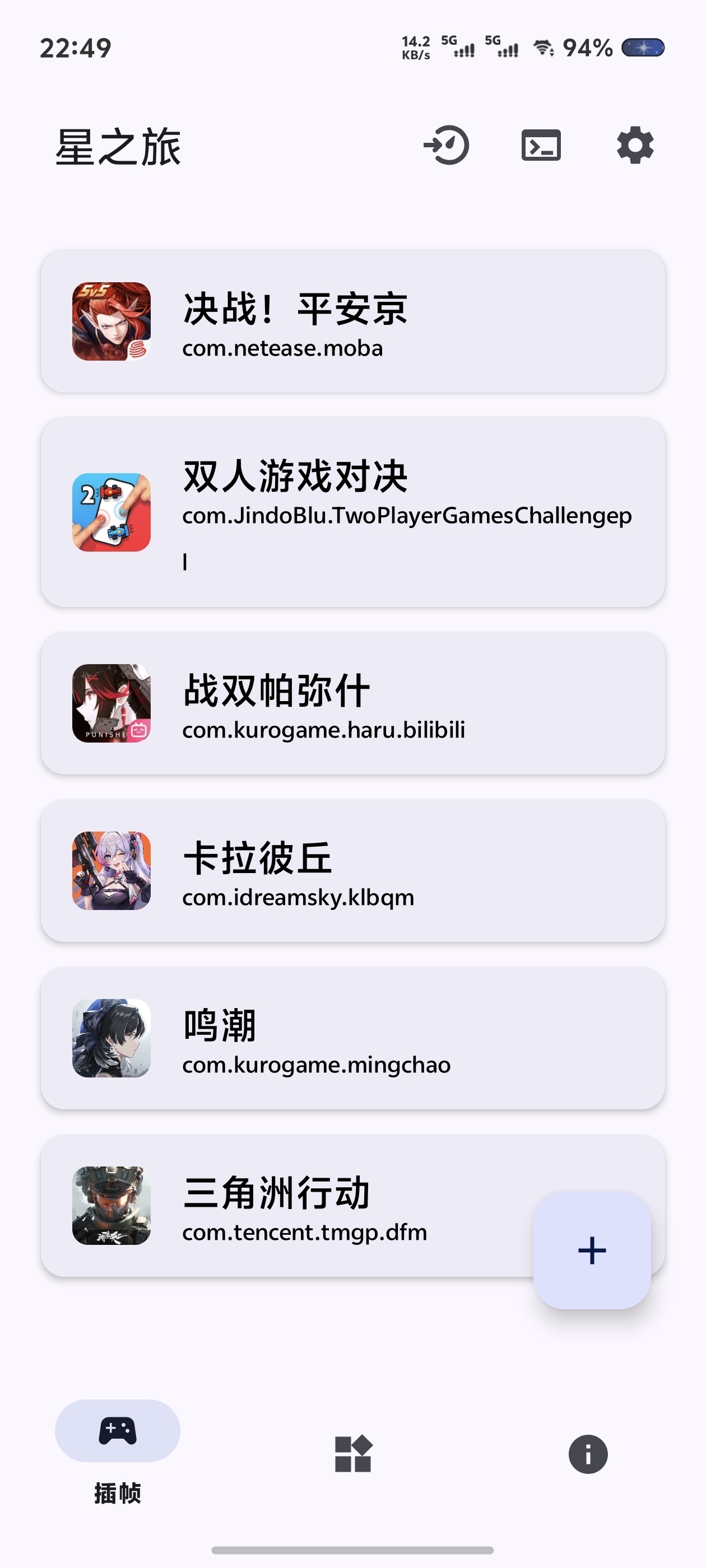Open the 决战！平安京 app card
Image resolution: width=706 pixels, height=1568 pixels.
[x=352, y=321]
